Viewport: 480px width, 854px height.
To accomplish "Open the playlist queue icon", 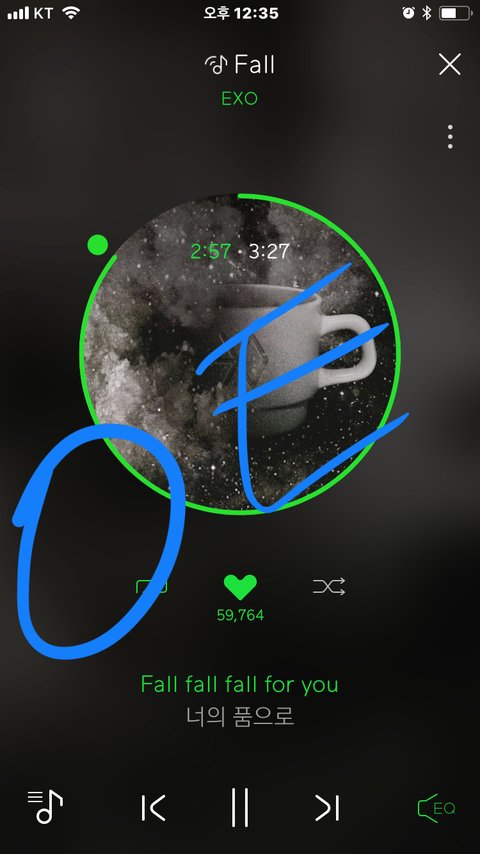I will pyautogui.click(x=45, y=807).
